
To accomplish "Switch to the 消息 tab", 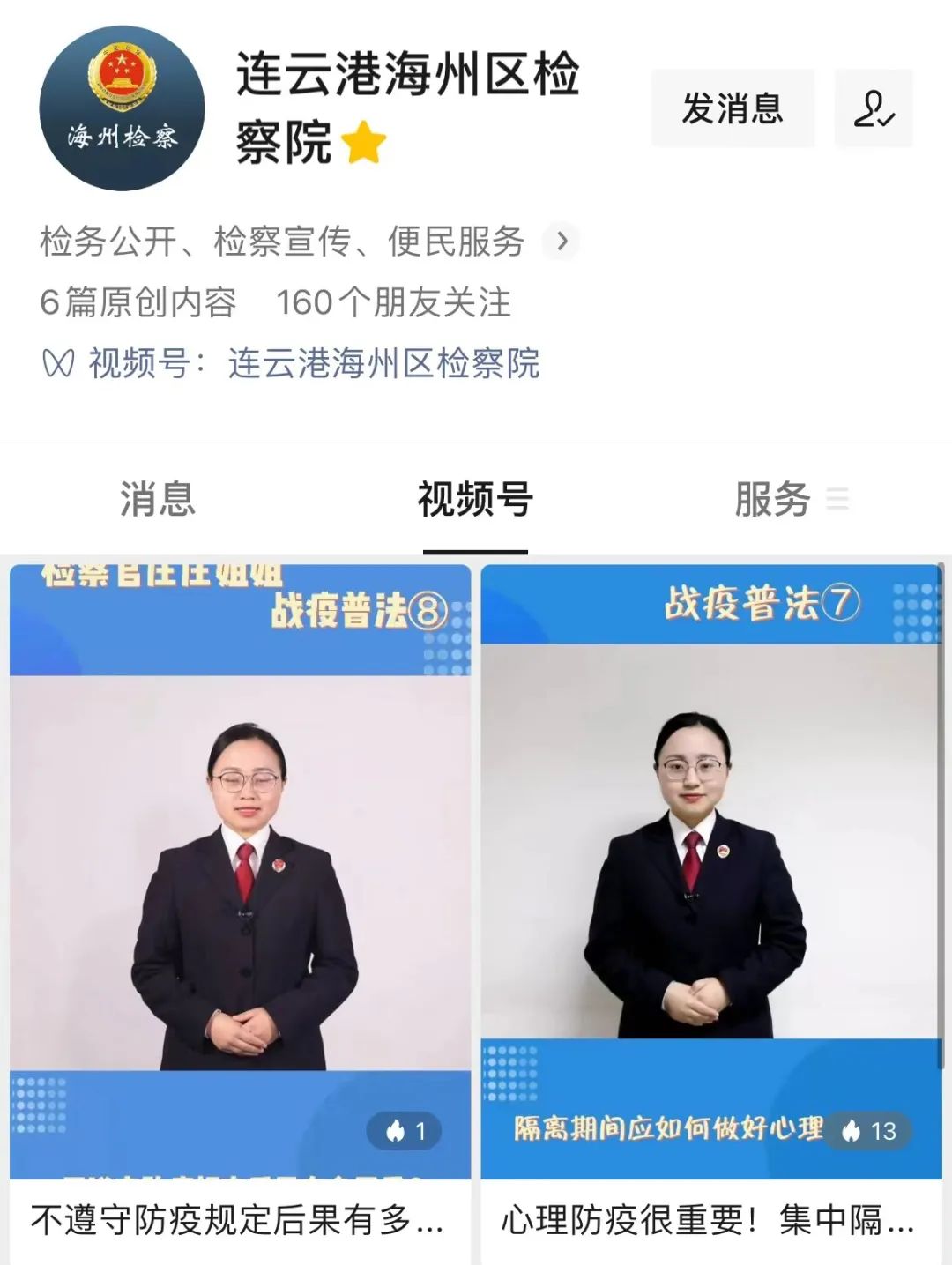I will 157,499.
